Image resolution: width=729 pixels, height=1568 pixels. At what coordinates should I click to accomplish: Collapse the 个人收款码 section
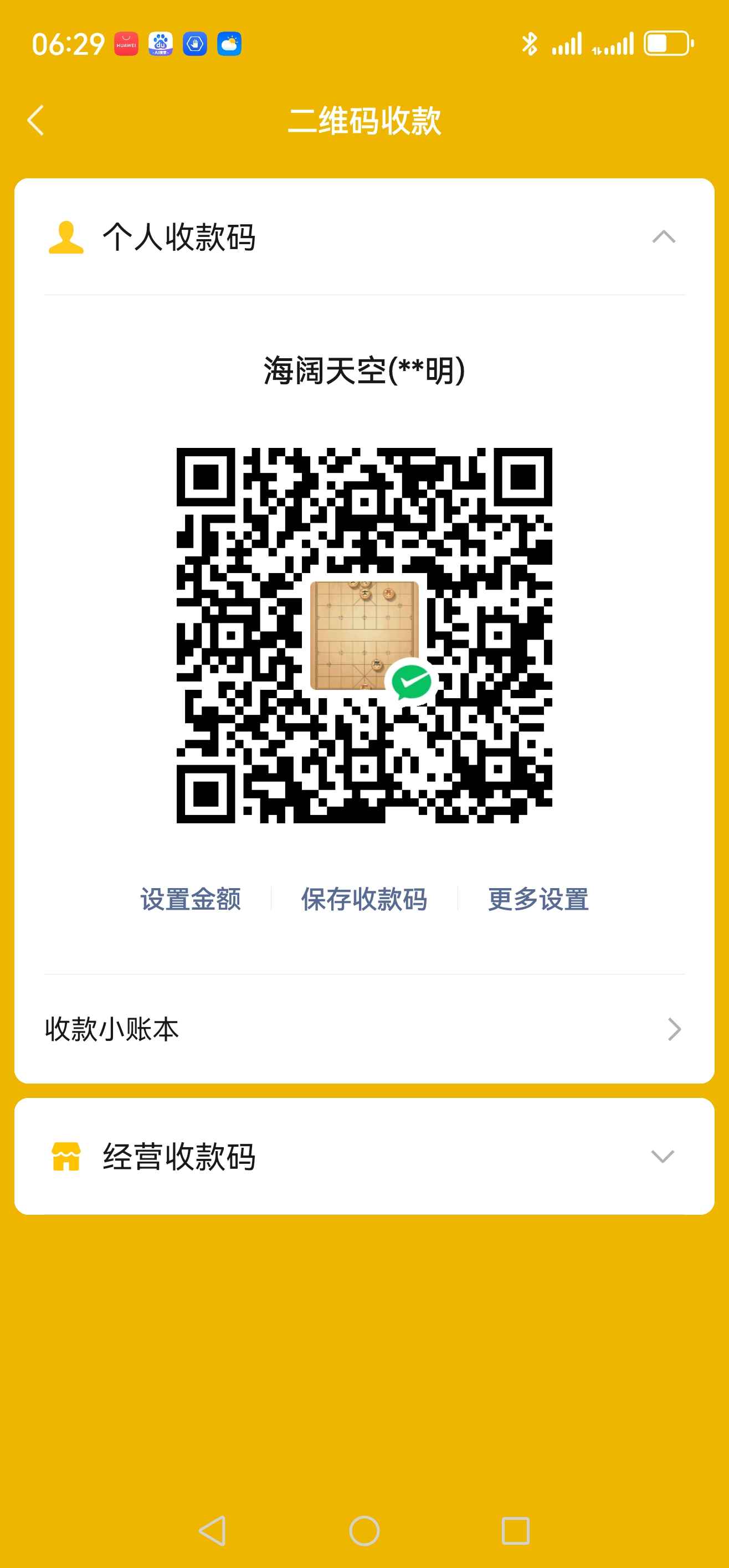[x=663, y=237]
